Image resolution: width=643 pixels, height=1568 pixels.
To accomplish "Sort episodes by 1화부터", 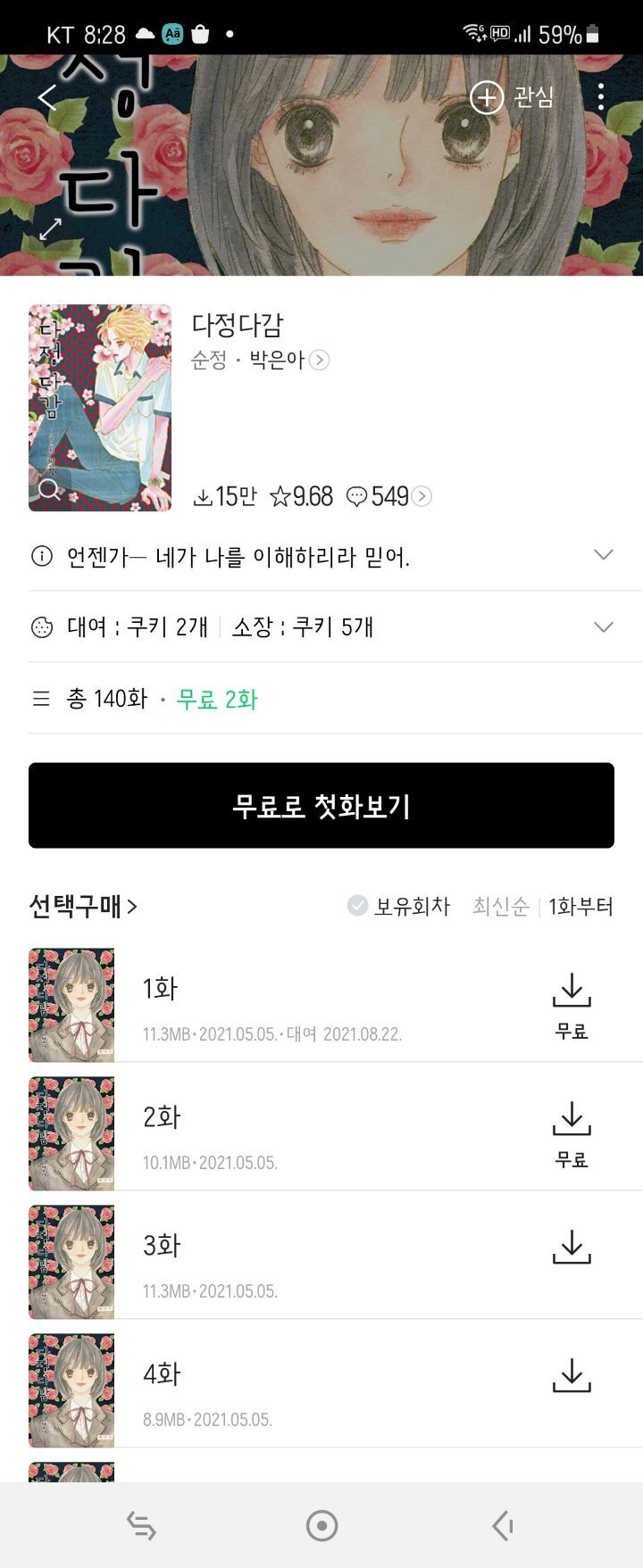I will pyautogui.click(x=580, y=906).
